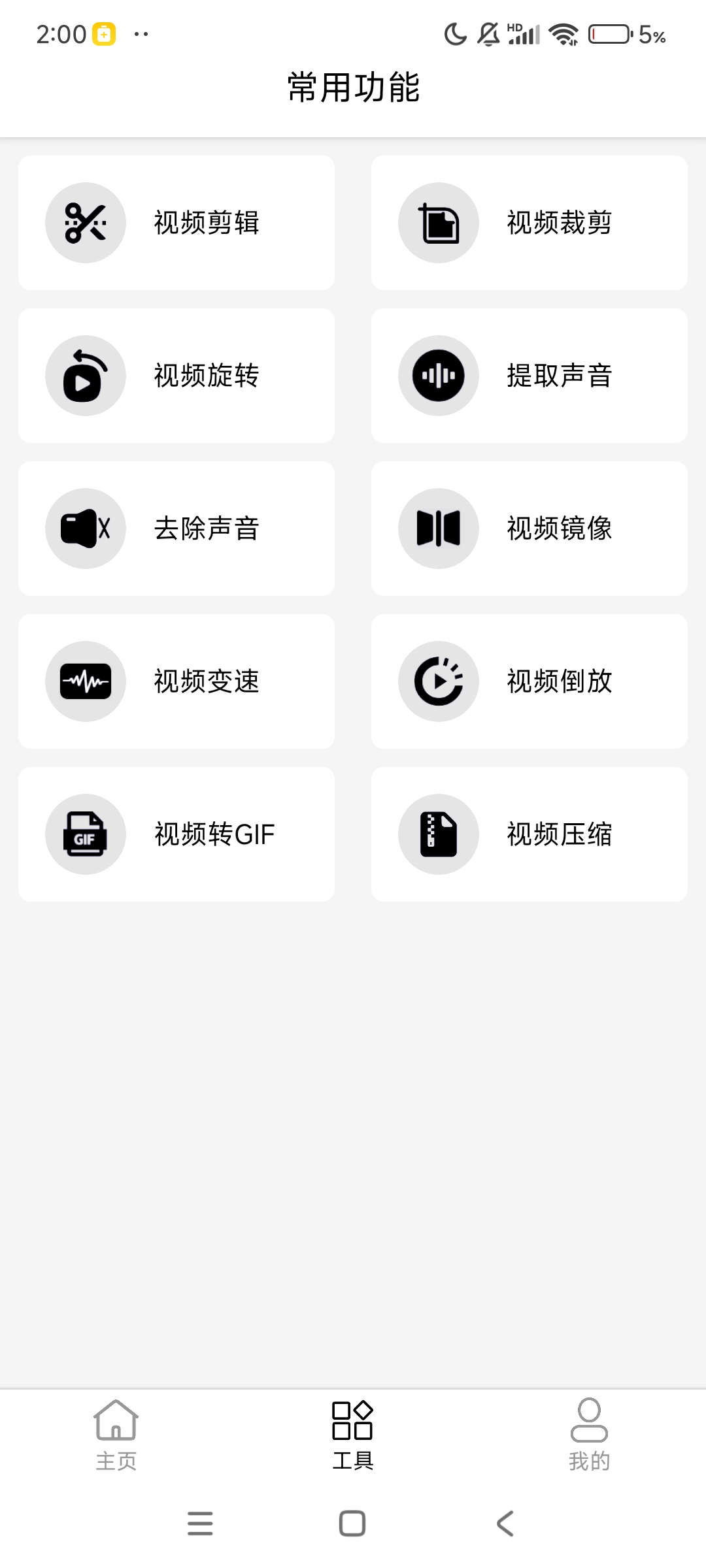The height and width of the screenshot is (1568, 706).
Task: Launch the 视频旋转 rotate tool
Action: 176,376
